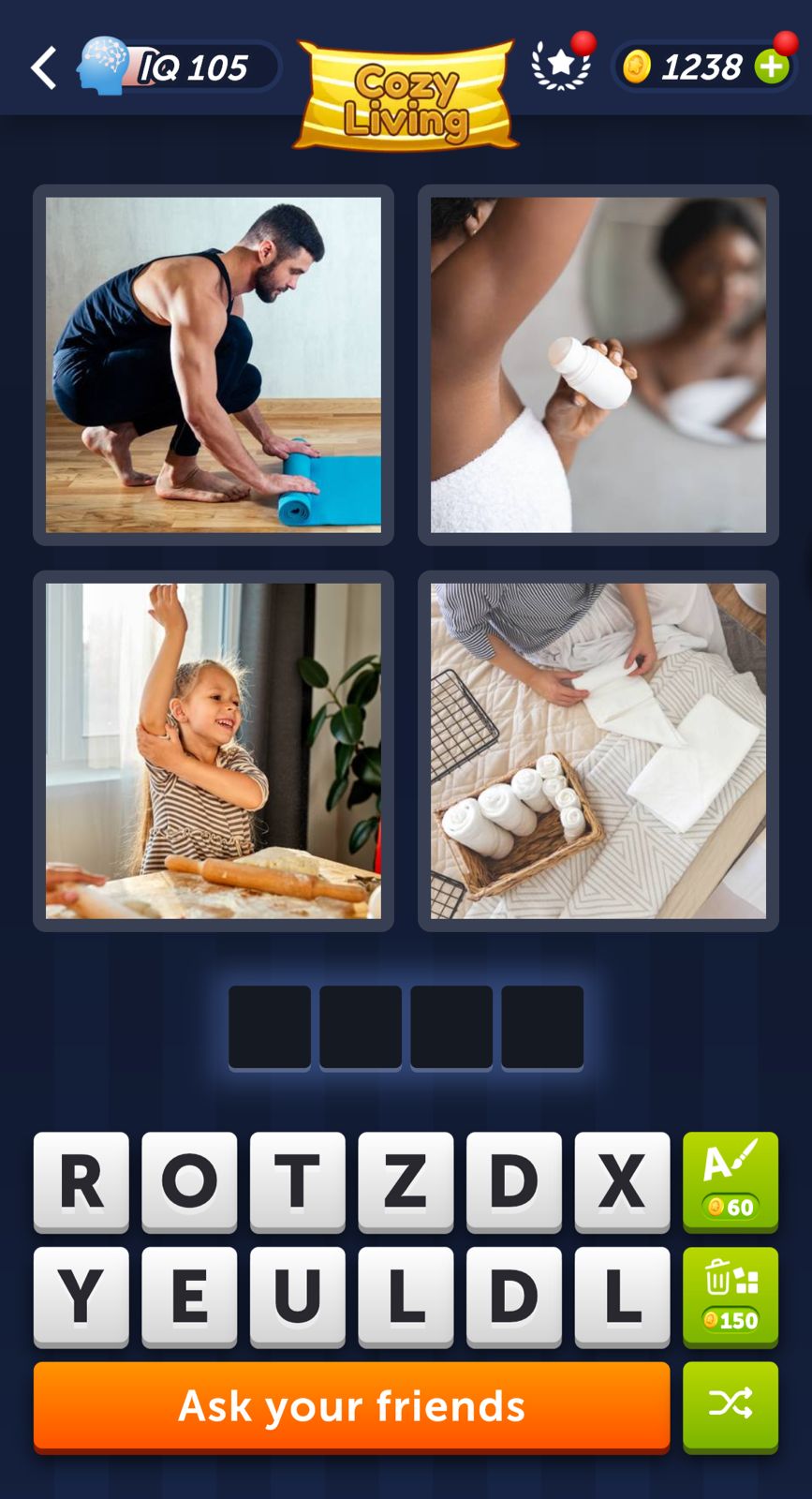Pick the letter Y tile
Image resolution: width=812 pixels, height=1499 pixels.
tap(81, 1296)
